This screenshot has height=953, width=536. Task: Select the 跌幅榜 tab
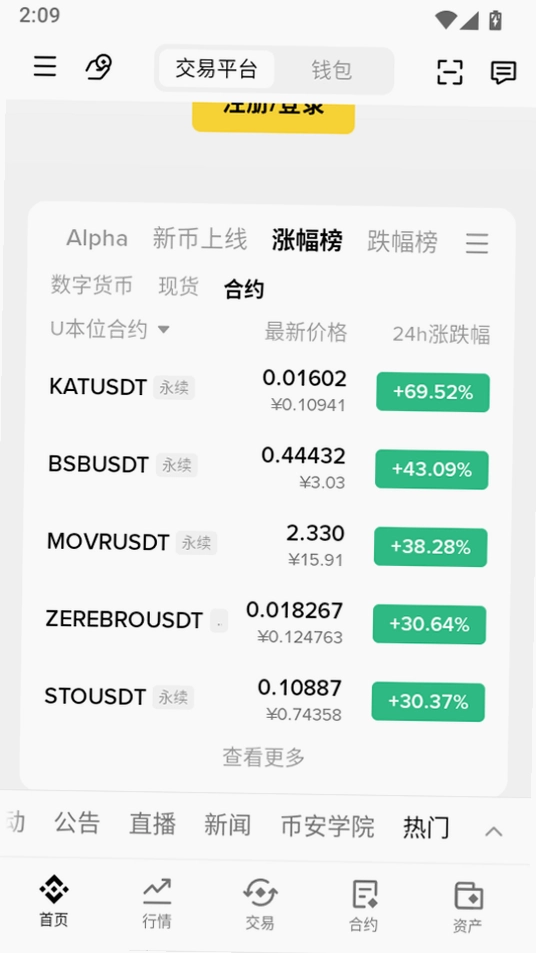click(402, 242)
